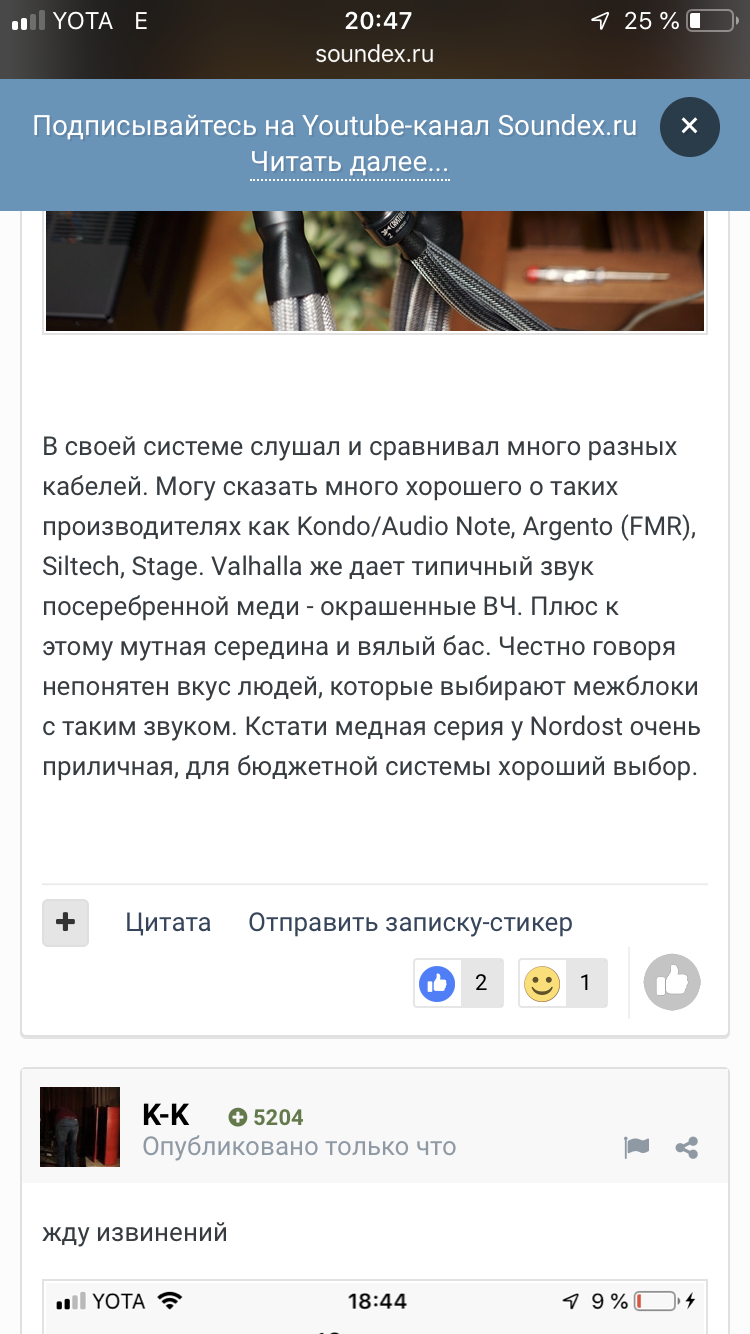Viewport: 750px width, 1334px height.
Task: Open the 'Читать далее...' link
Action: click(x=349, y=161)
